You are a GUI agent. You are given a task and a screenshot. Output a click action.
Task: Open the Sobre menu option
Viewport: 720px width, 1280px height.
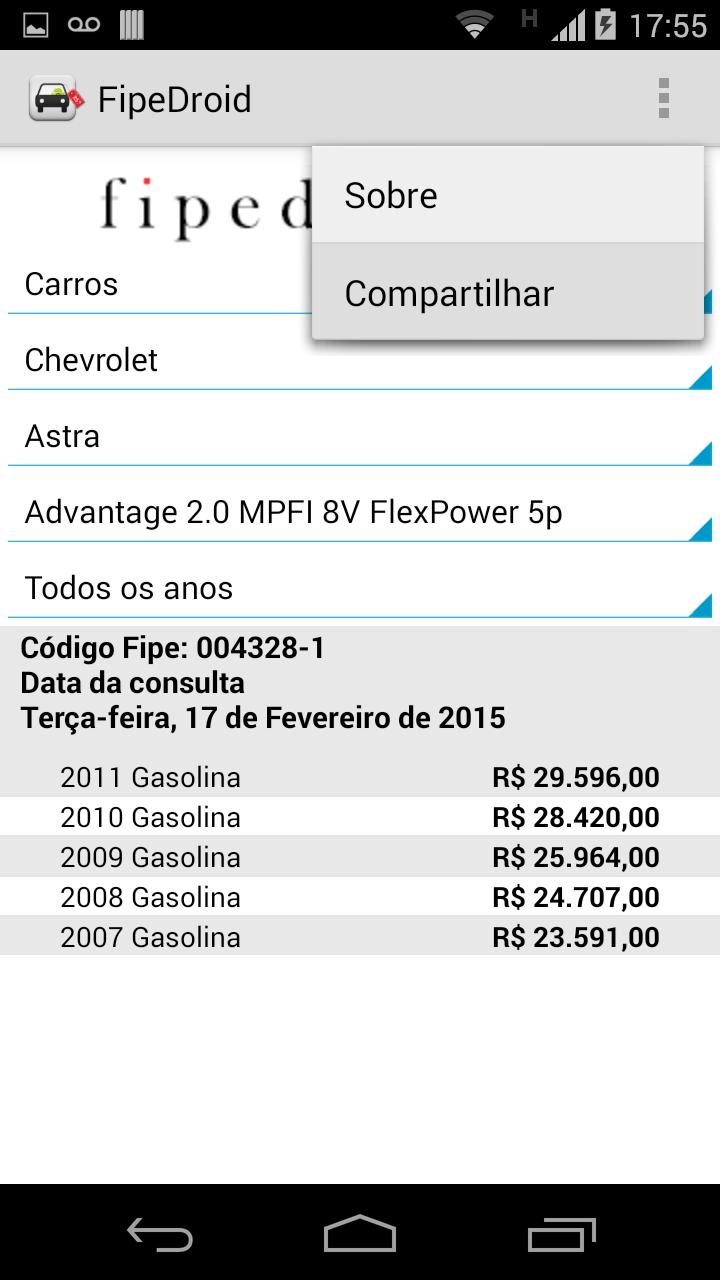pyautogui.click(x=508, y=195)
